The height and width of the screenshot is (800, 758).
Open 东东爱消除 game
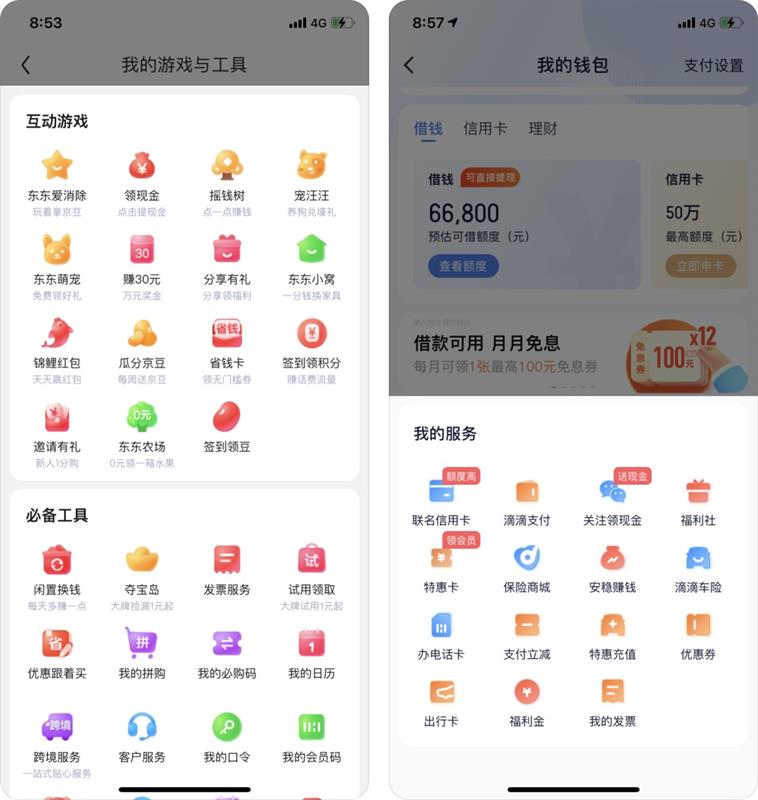[57, 175]
